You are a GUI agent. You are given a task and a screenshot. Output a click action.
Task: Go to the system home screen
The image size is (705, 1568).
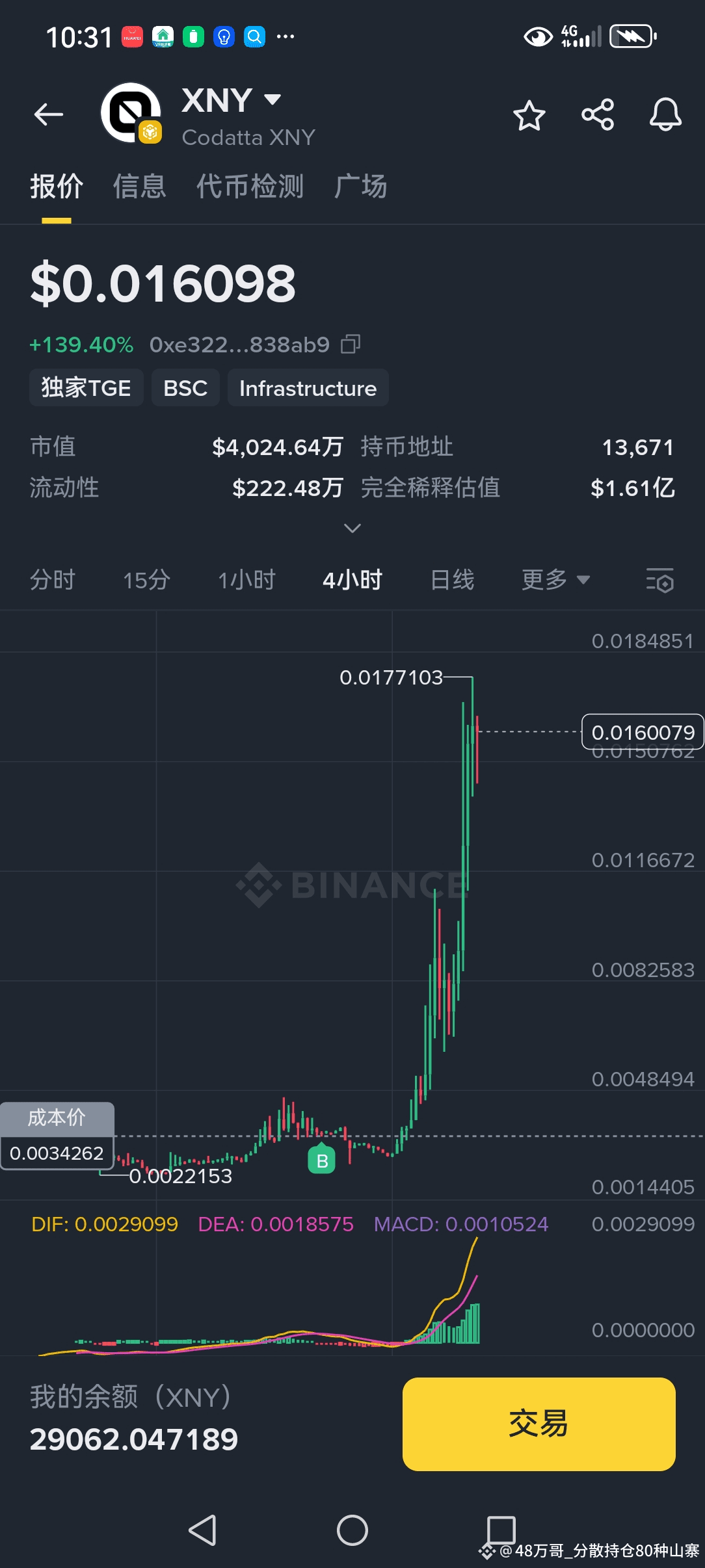(x=352, y=1530)
